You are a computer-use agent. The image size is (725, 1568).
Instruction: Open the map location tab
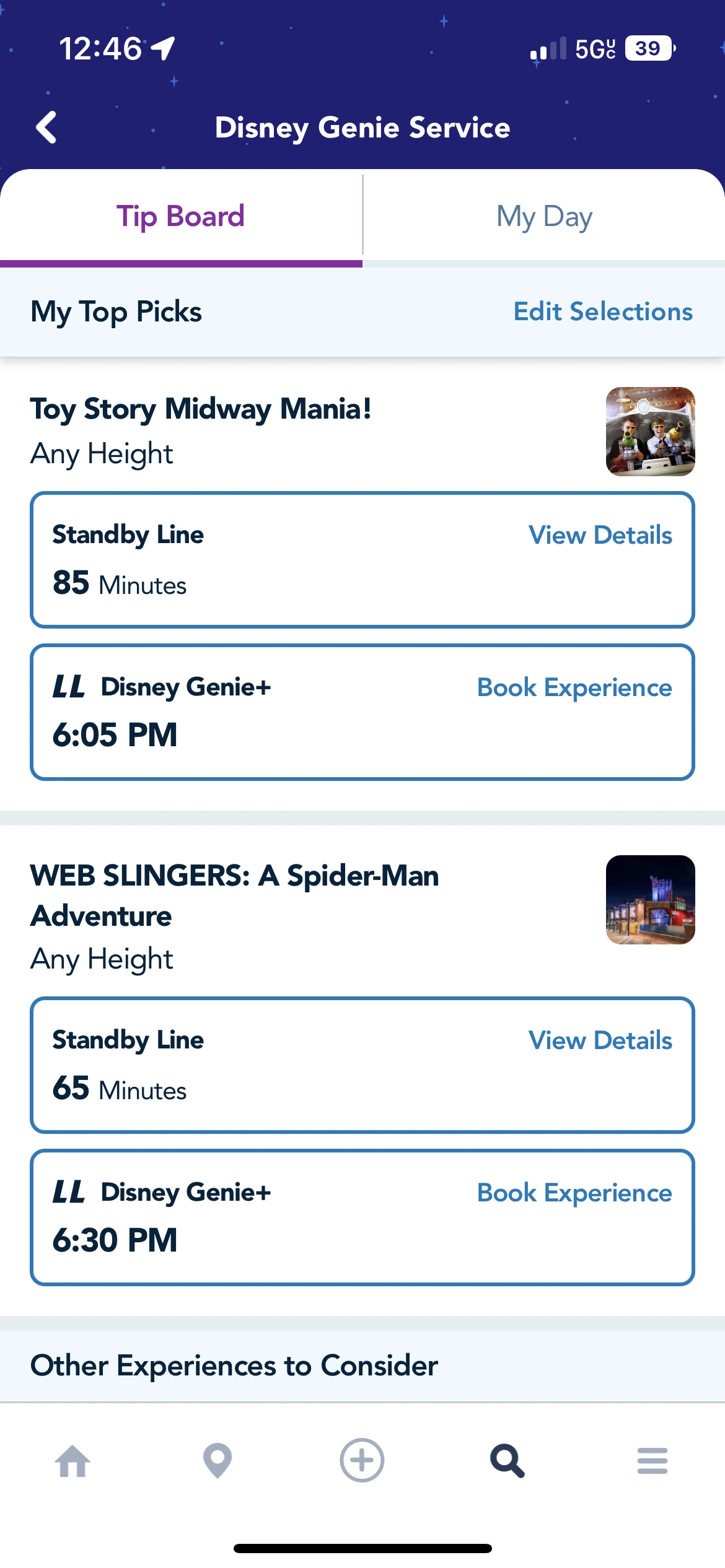tap(217, 1461)
